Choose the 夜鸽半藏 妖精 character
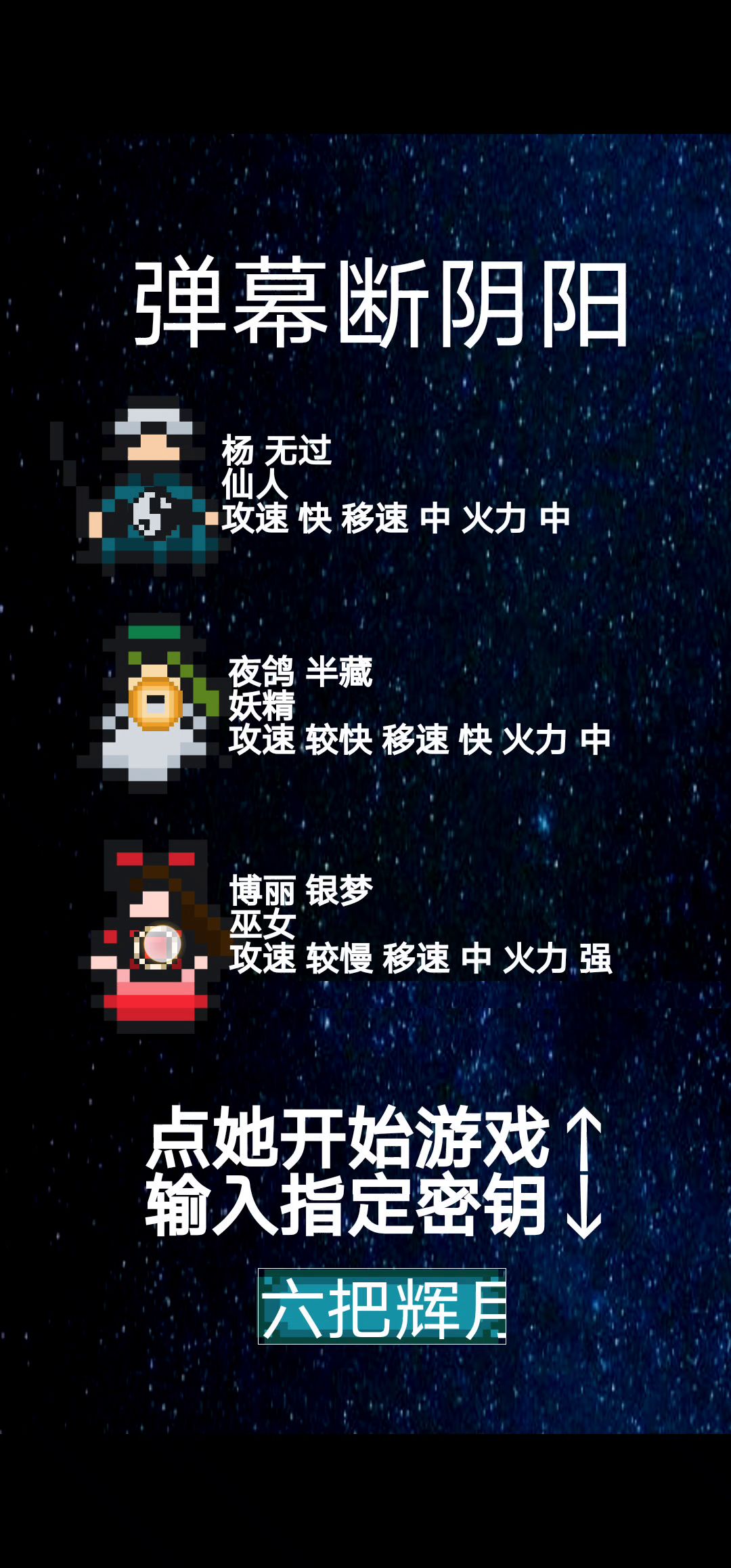 154,704
